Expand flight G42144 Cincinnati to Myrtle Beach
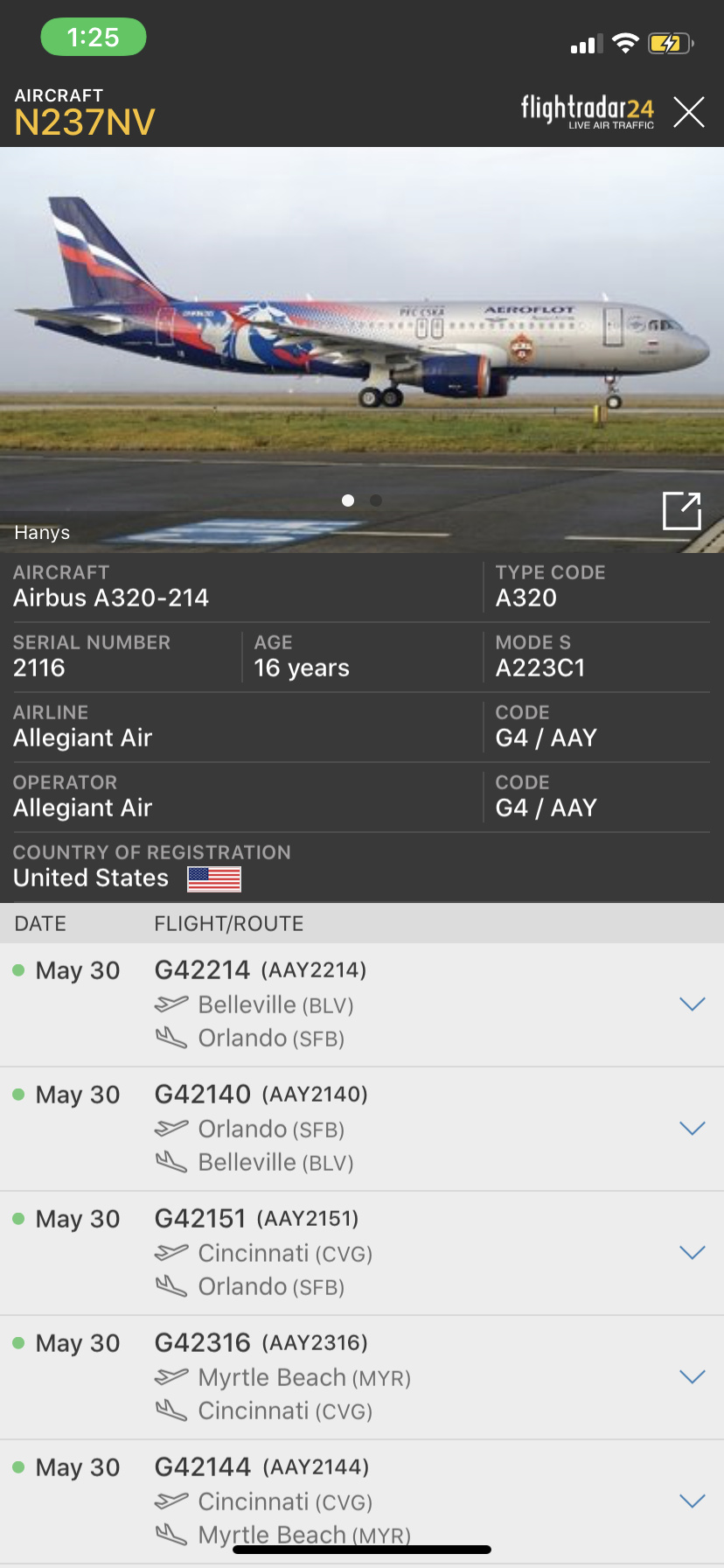 (692, 1501)
